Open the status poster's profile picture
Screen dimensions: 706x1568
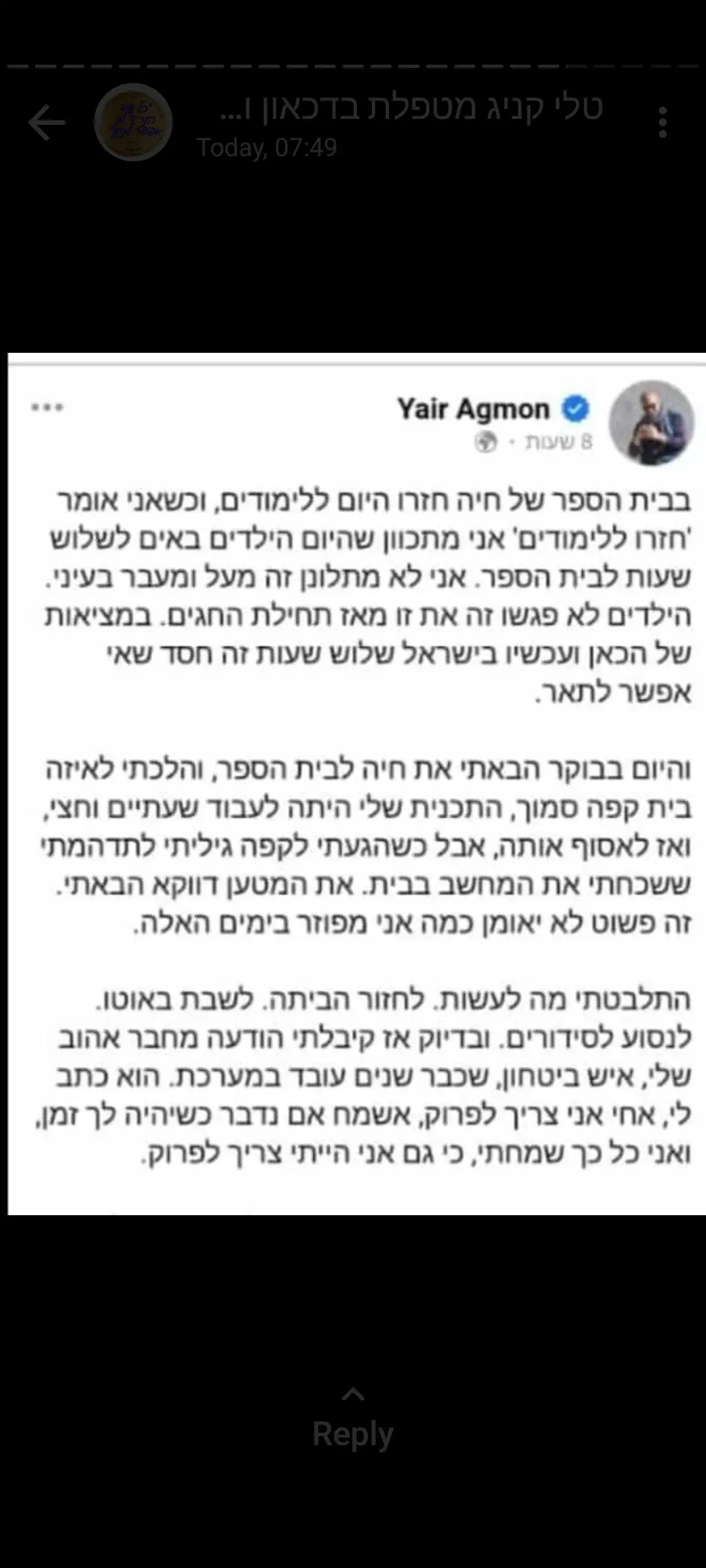coord(133,123)
